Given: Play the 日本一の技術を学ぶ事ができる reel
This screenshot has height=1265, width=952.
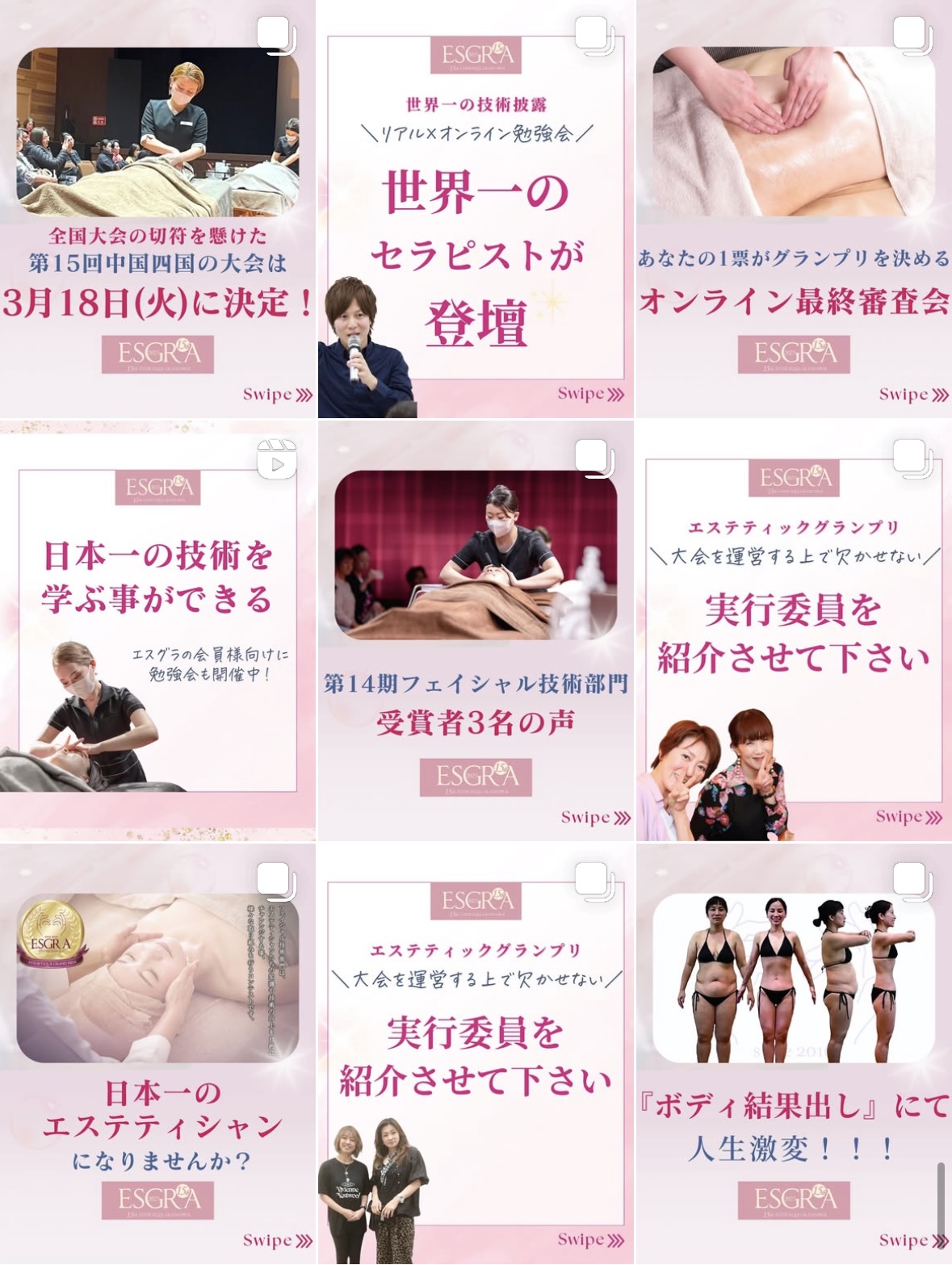Looking at the screenshot, I should tap(157, 630).
